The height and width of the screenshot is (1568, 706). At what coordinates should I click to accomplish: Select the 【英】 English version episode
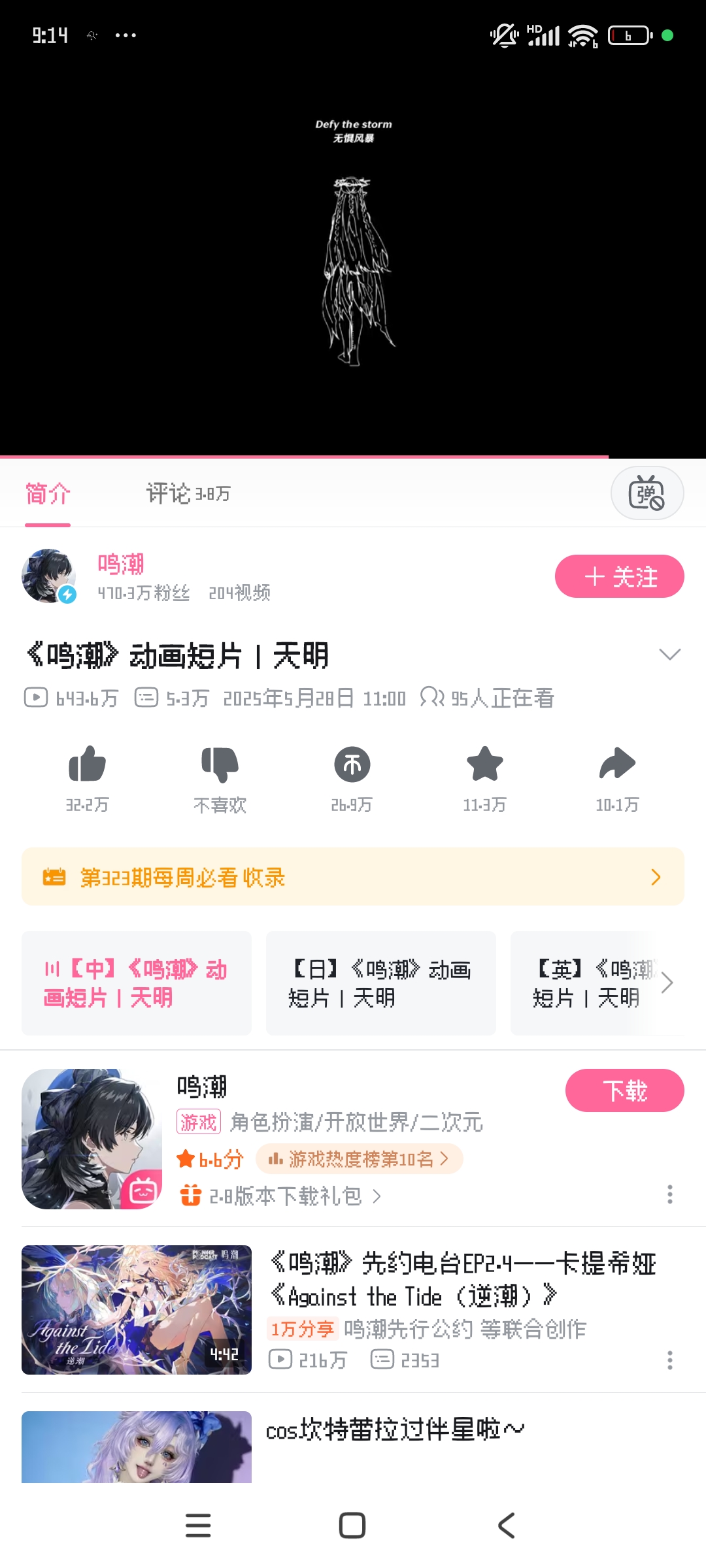588,983
